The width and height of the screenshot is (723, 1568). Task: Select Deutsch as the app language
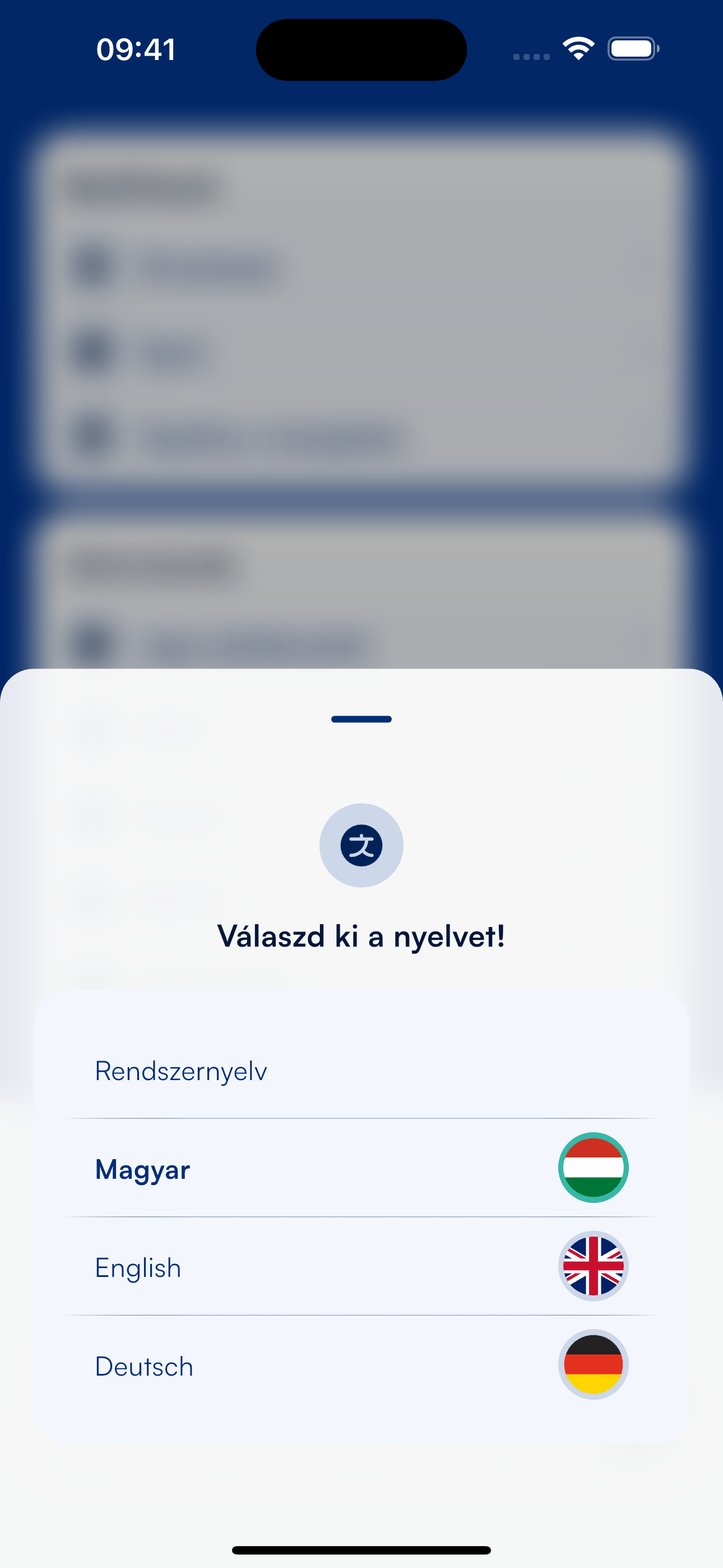[361, 1366]
